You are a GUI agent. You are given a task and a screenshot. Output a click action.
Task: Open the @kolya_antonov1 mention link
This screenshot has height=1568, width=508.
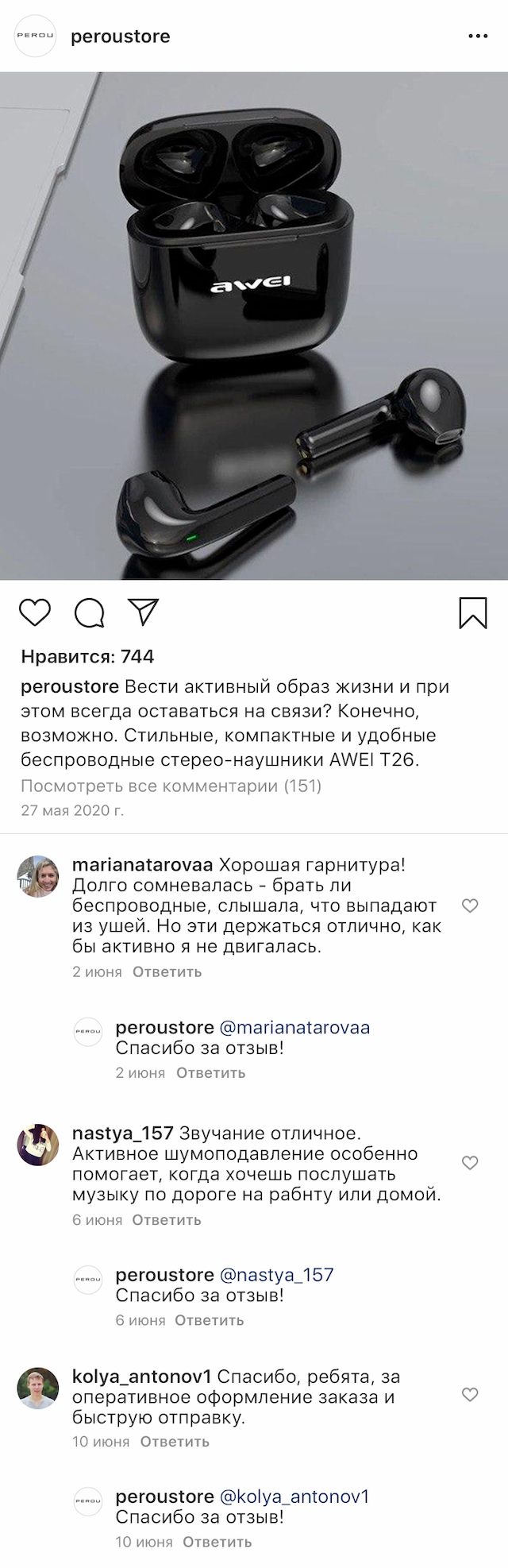294,1497
